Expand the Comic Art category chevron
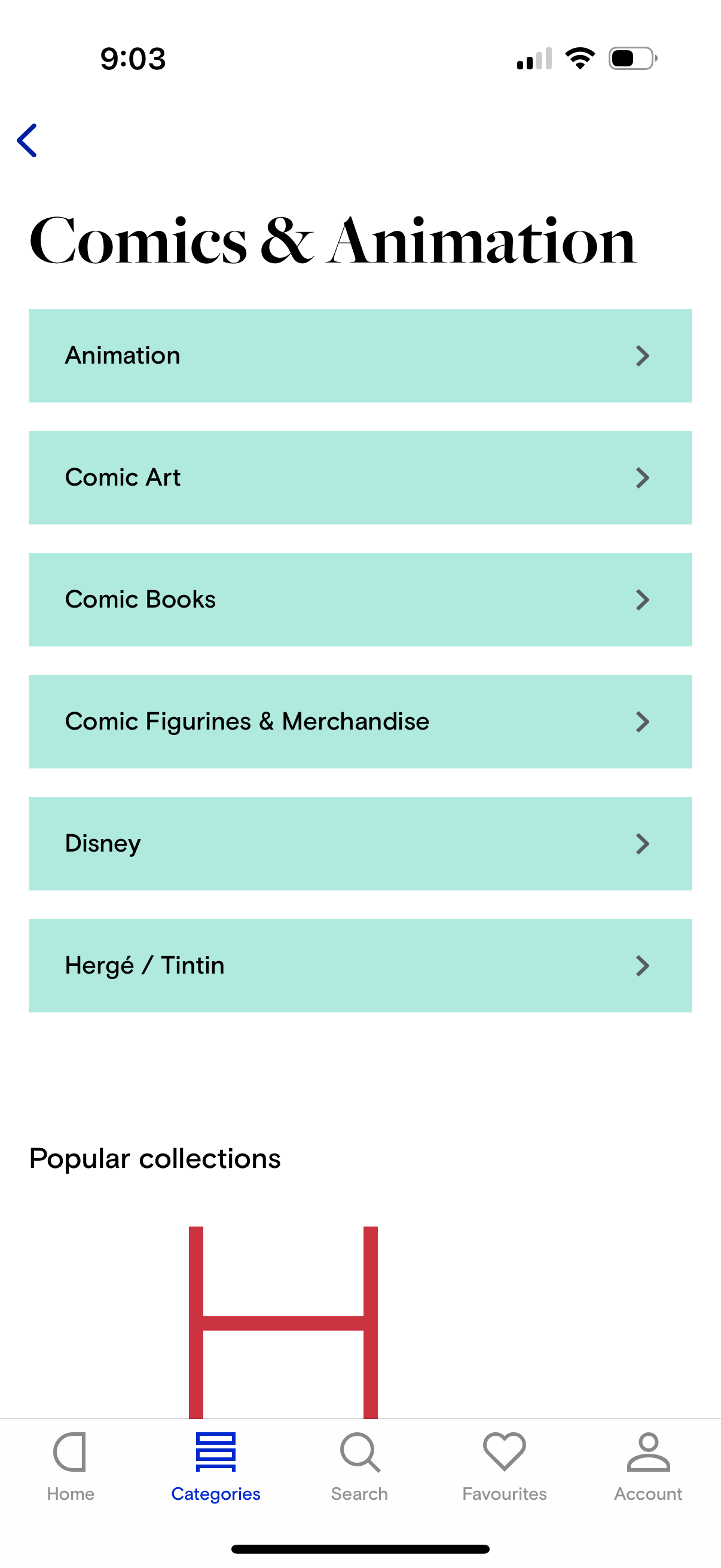The height and width of the screenshot is (1568, 721). [642, 478]
